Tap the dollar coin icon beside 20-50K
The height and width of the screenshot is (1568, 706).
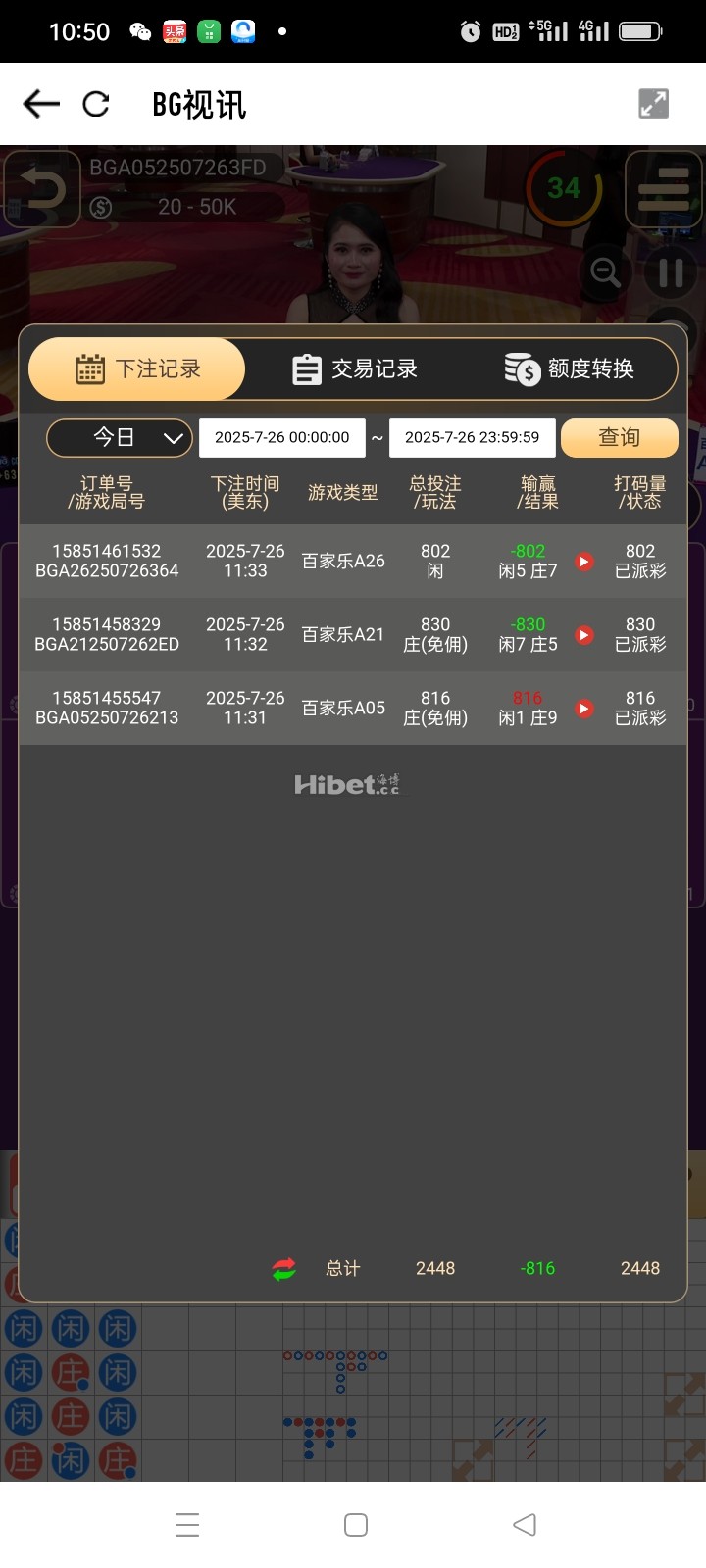[x=102, y=208]
